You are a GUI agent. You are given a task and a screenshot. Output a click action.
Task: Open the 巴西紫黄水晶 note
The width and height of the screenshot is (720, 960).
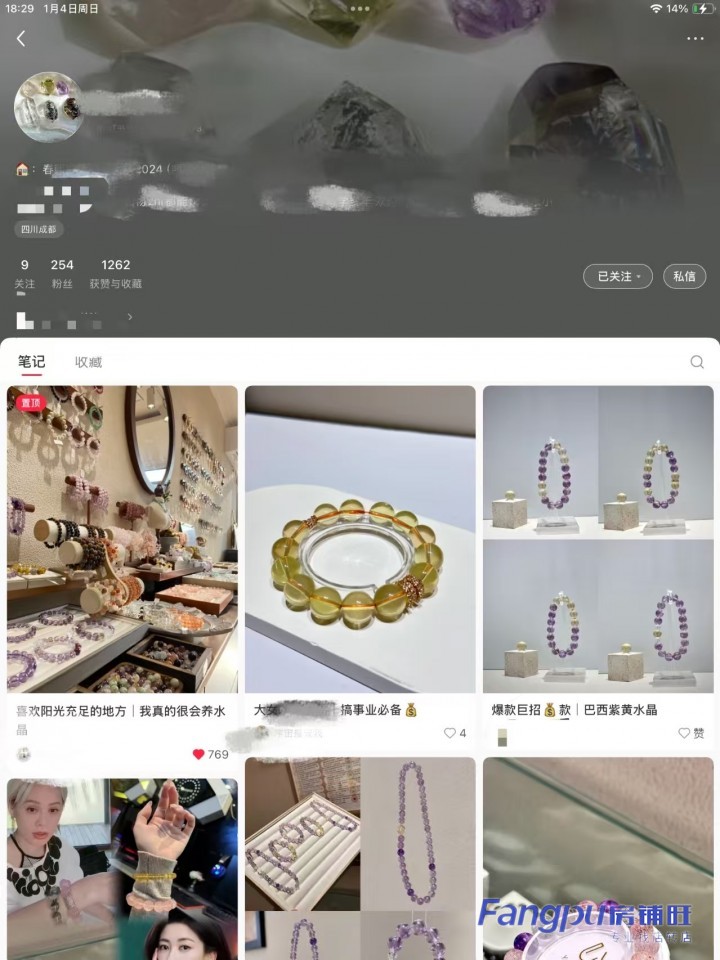(598, 540)
